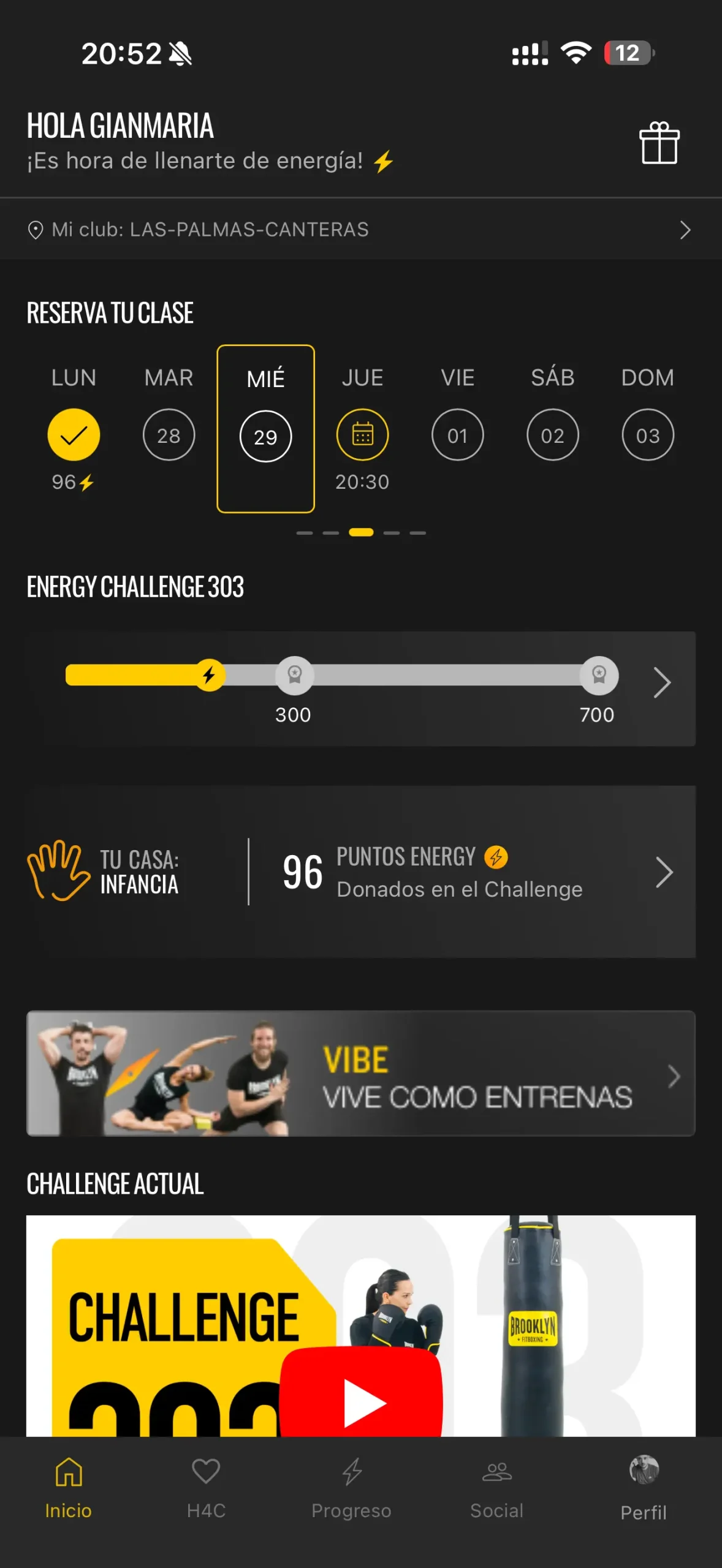722x1568 pixels.
Task: Select Saturday 02 in the week
Action: coord(552,435)
